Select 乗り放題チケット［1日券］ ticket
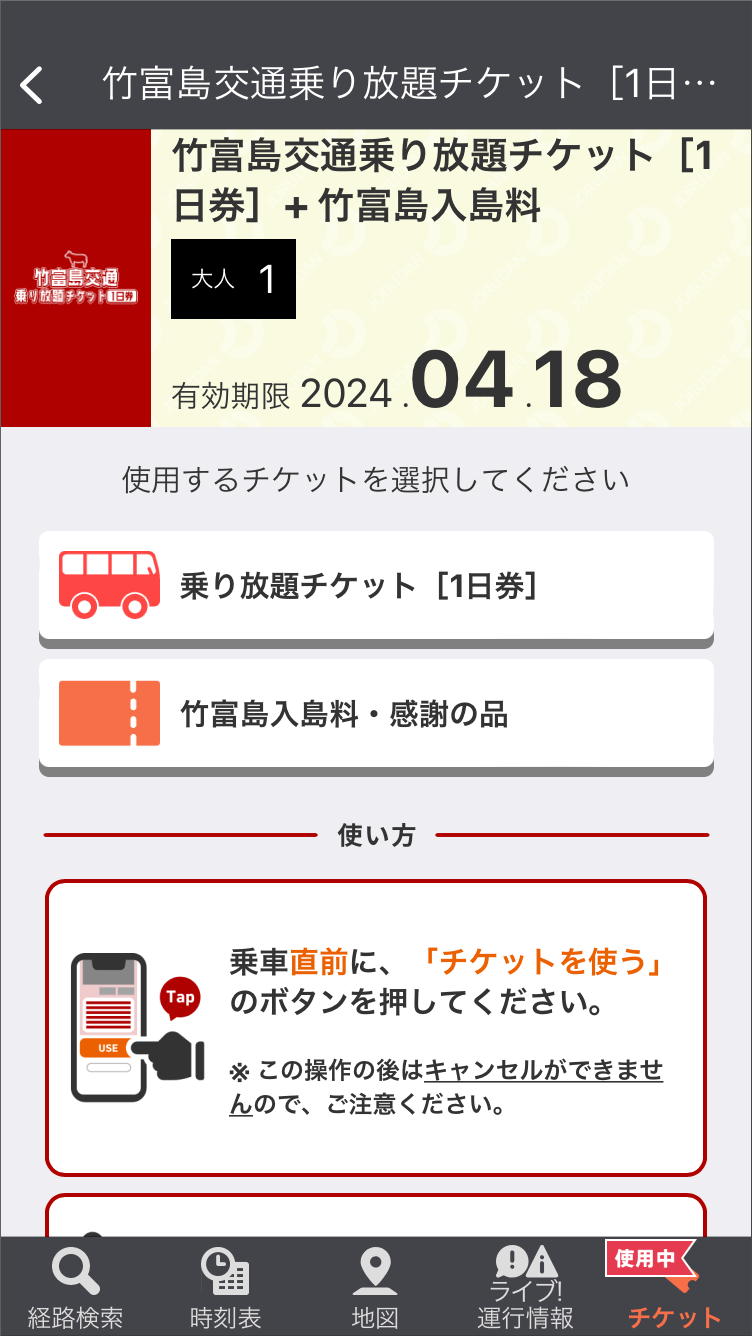Image resolution: width=752 pixels, height=1336 pixels. [376, 586]
